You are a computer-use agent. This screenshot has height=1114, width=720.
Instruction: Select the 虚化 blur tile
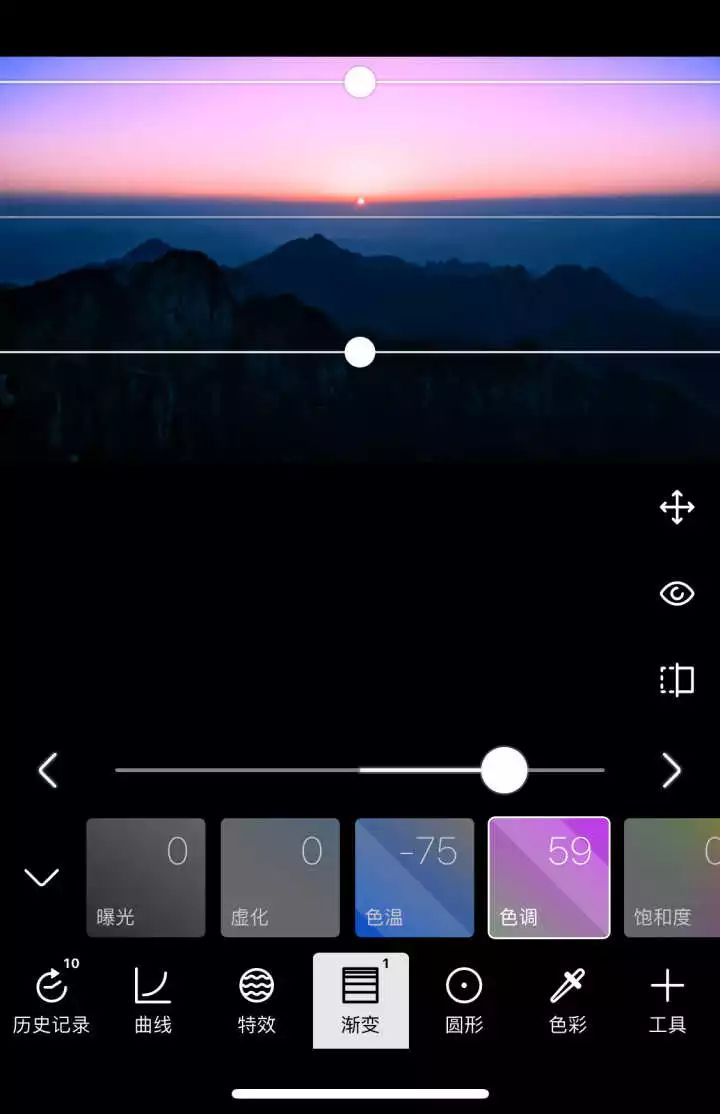coord(280,877)
